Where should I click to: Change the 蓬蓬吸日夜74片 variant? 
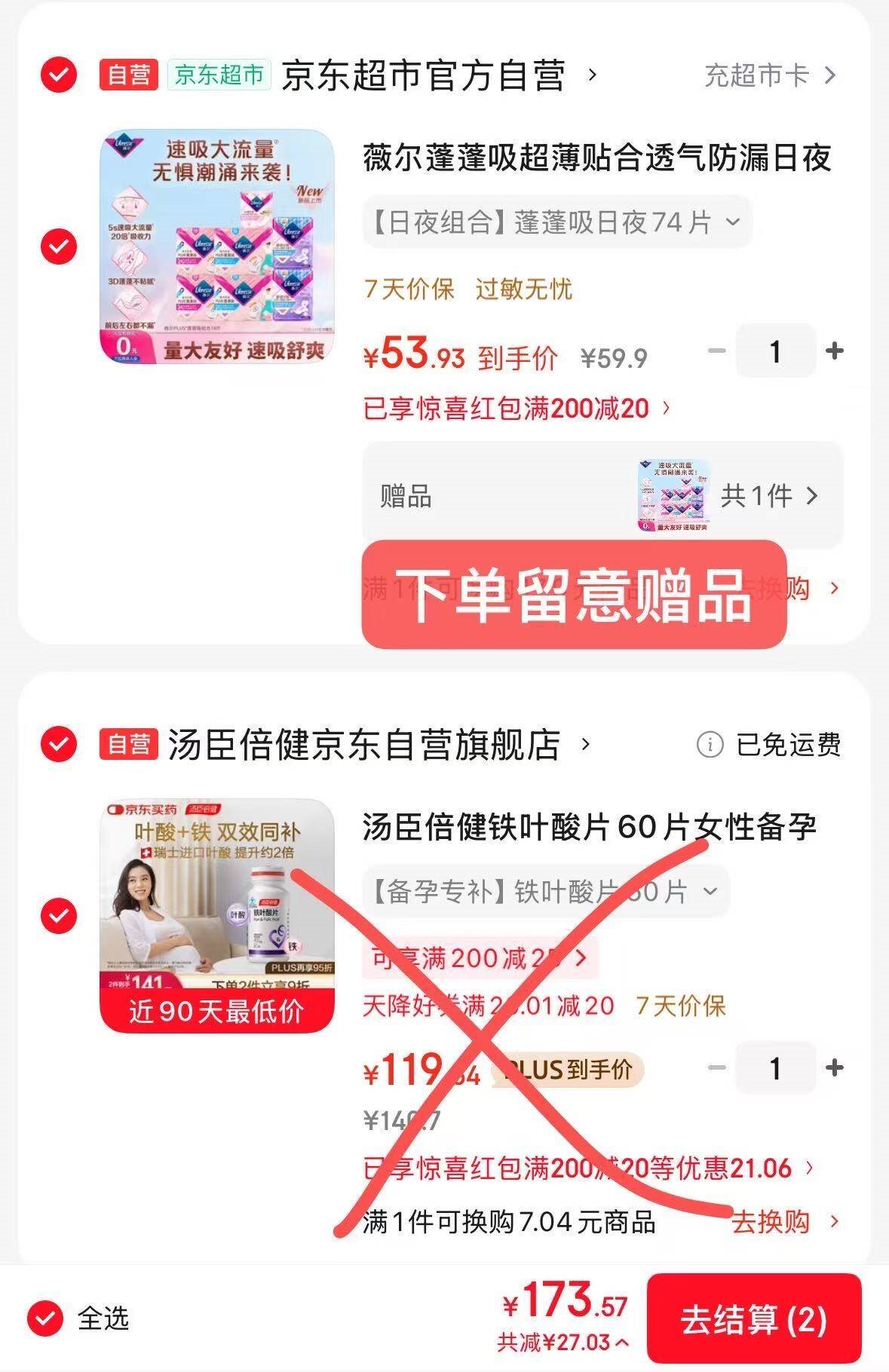tap(556, 222)
